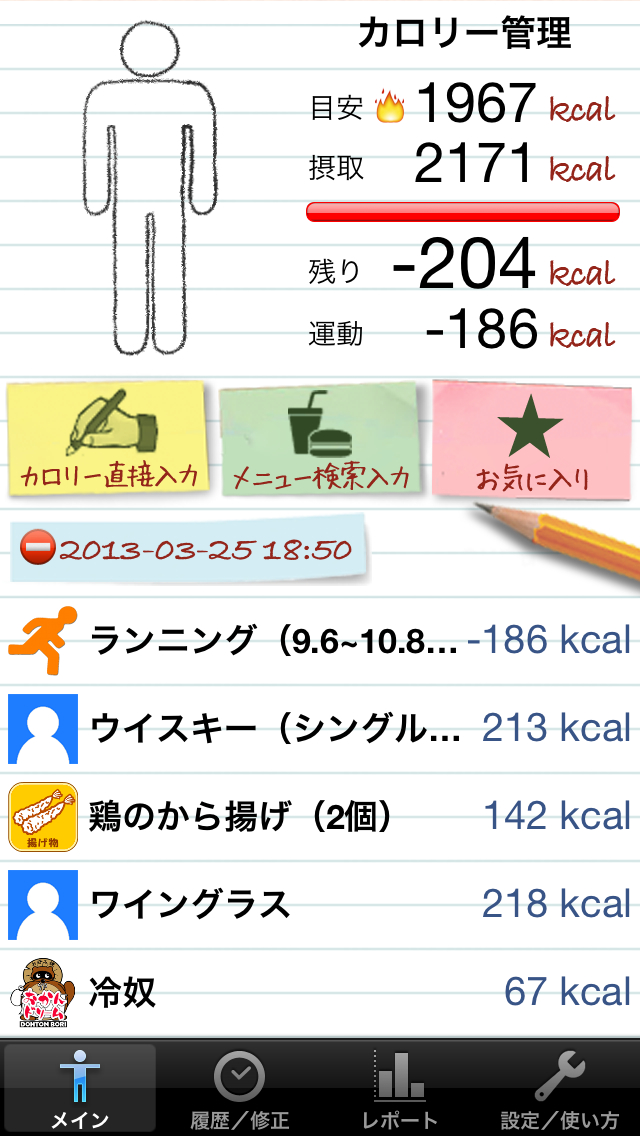Open お気に入り favorites note
The width and height of the screenshot is (640, 1136).
[x=532, y=440]
